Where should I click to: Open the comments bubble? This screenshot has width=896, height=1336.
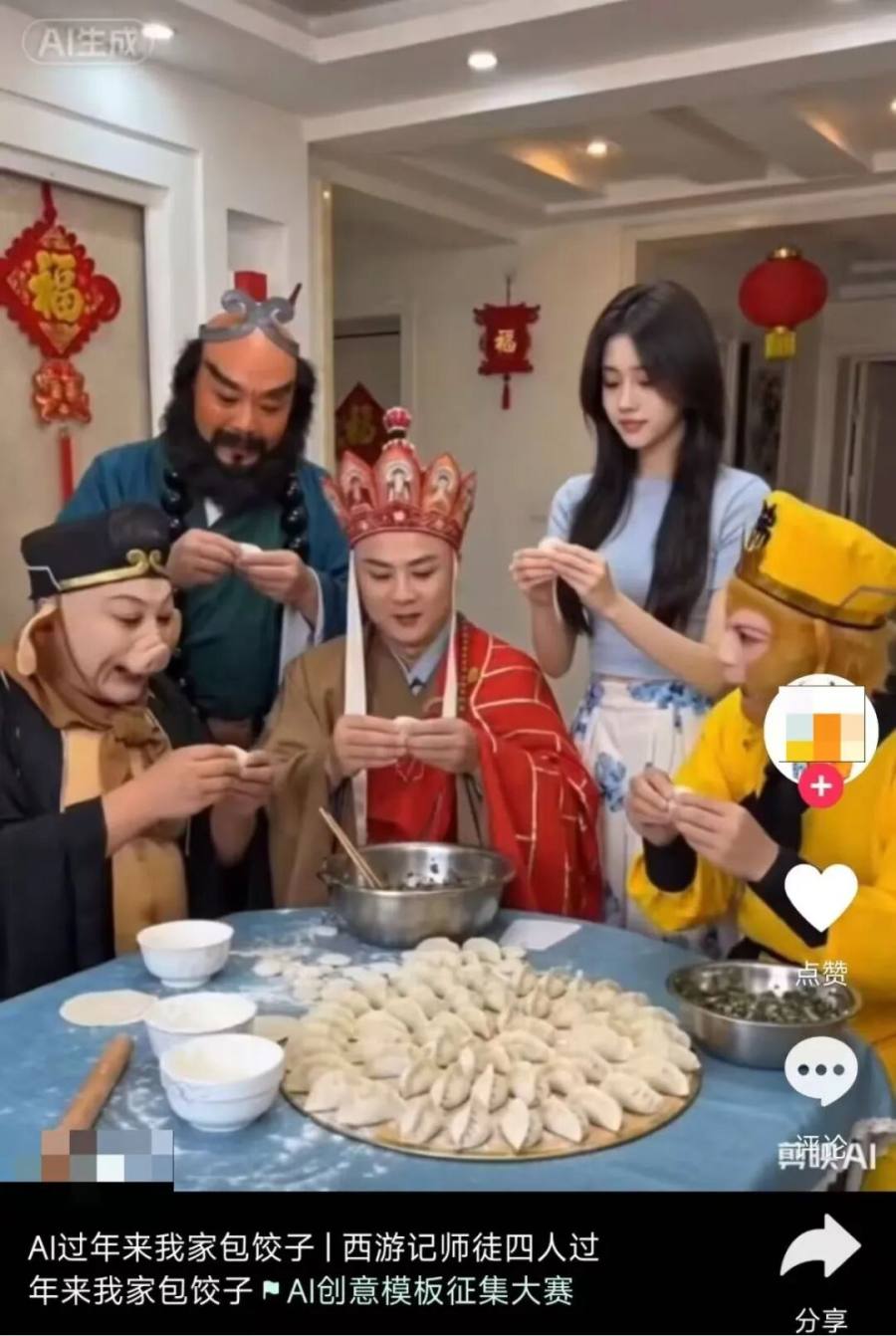(x=820, y=1070)
